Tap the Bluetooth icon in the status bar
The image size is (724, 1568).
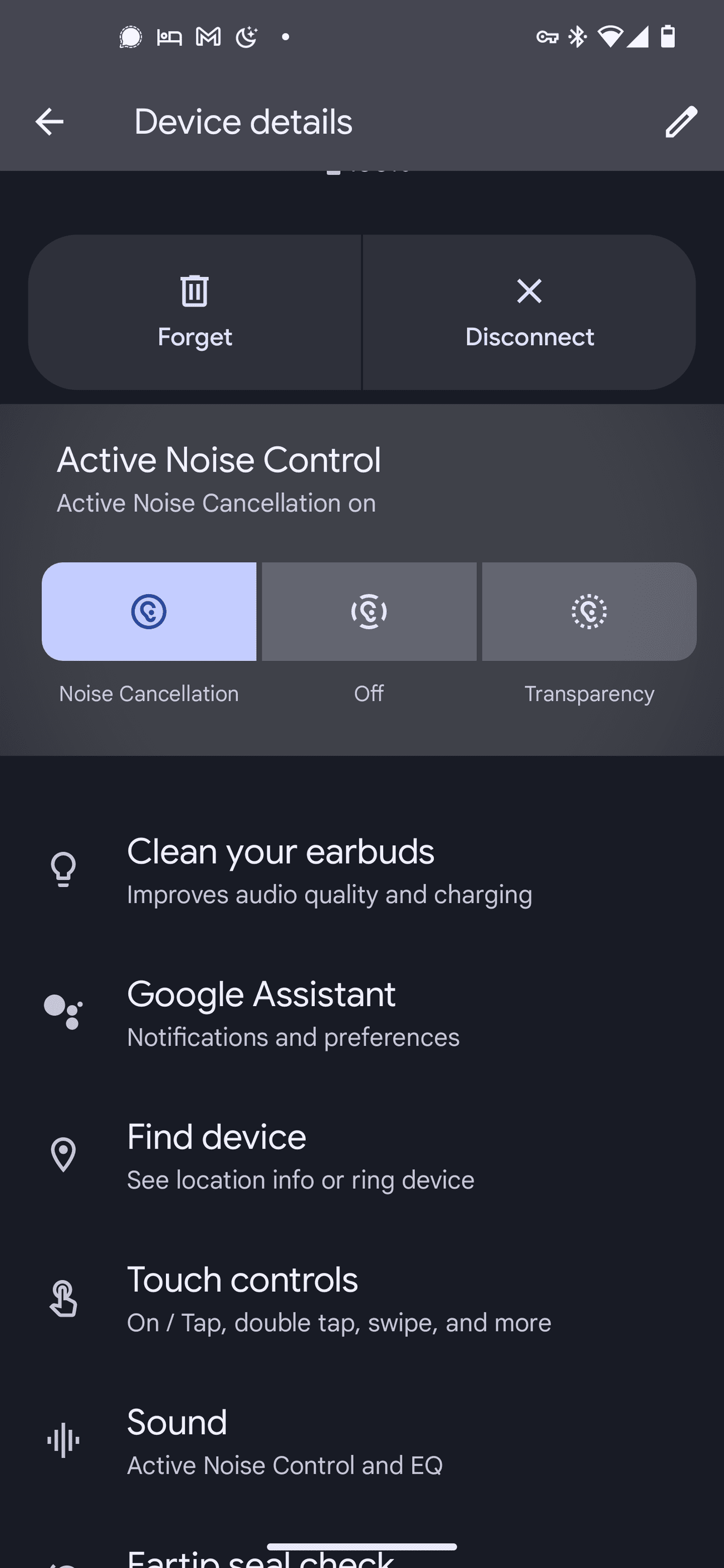(578, 37)
